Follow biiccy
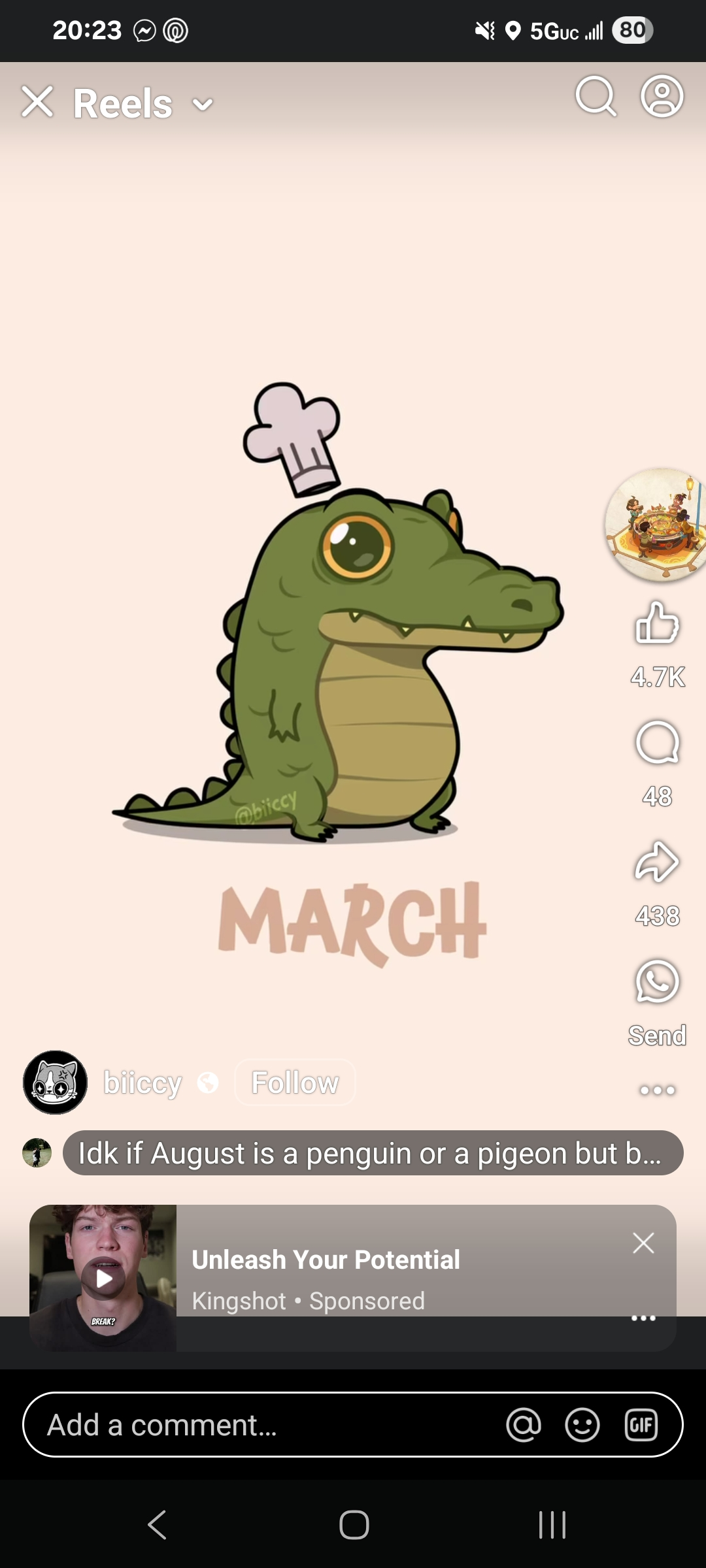 pyautogui.click(x=295, y=1083)
